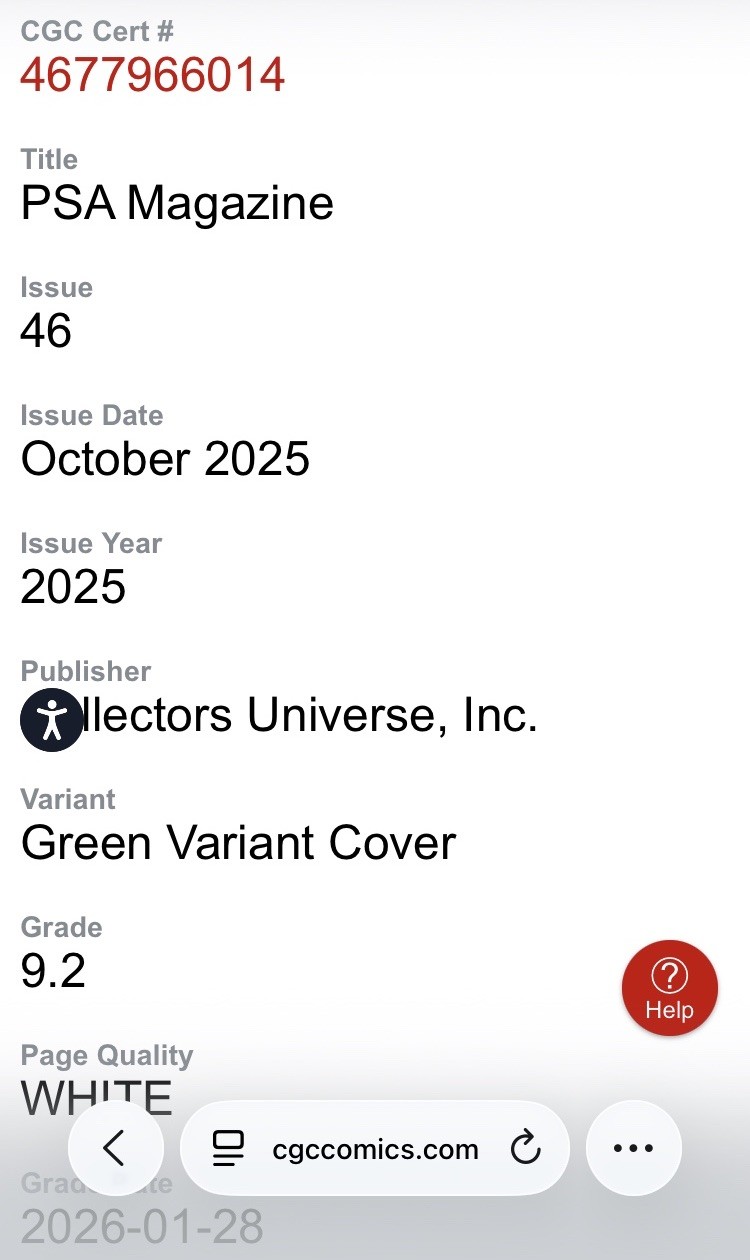Open the CGC cert number 4677966014 link

(153, 75)
